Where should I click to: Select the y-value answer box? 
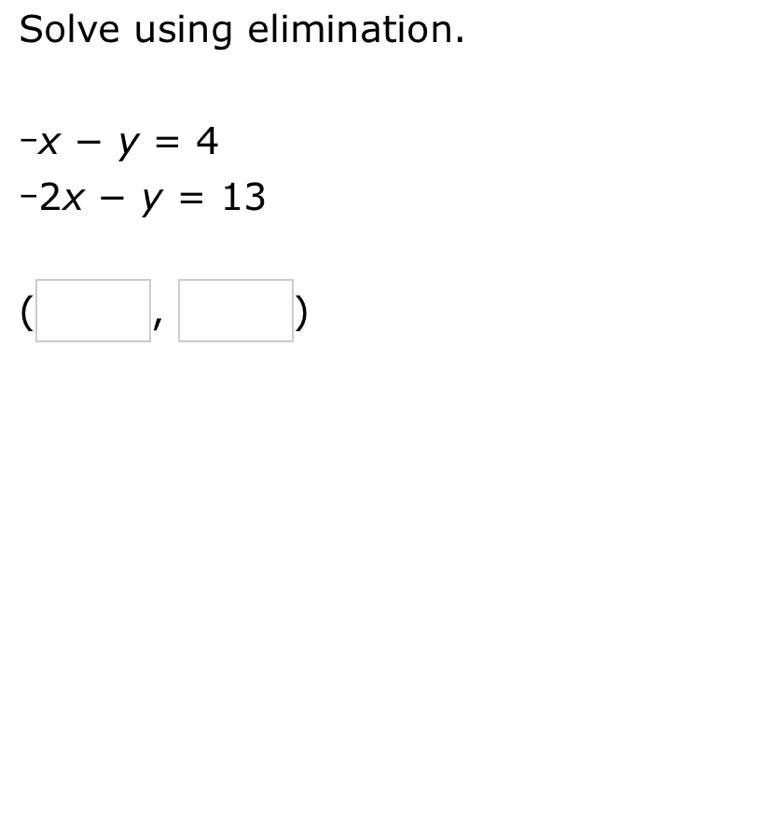click(236, 311)
